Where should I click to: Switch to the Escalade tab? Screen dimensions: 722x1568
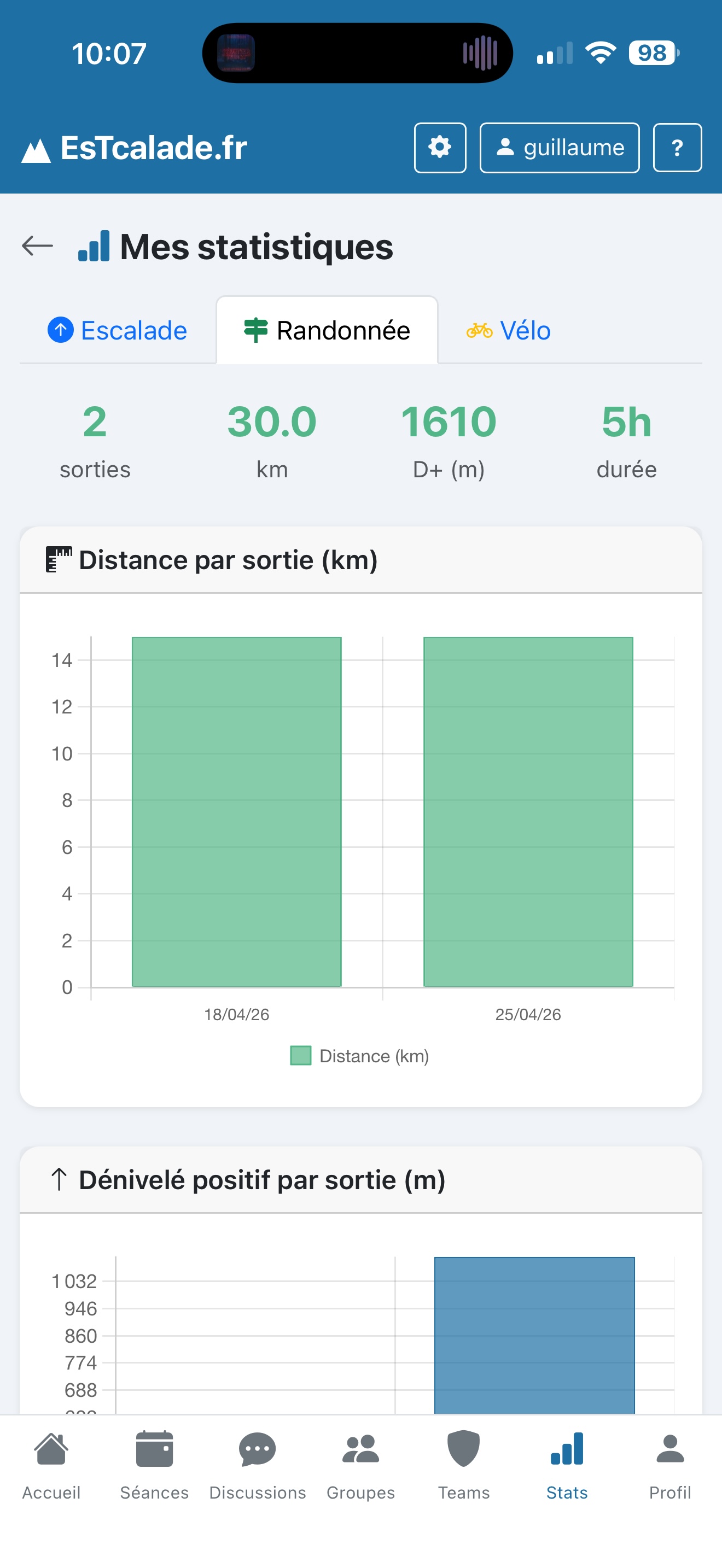118,330
